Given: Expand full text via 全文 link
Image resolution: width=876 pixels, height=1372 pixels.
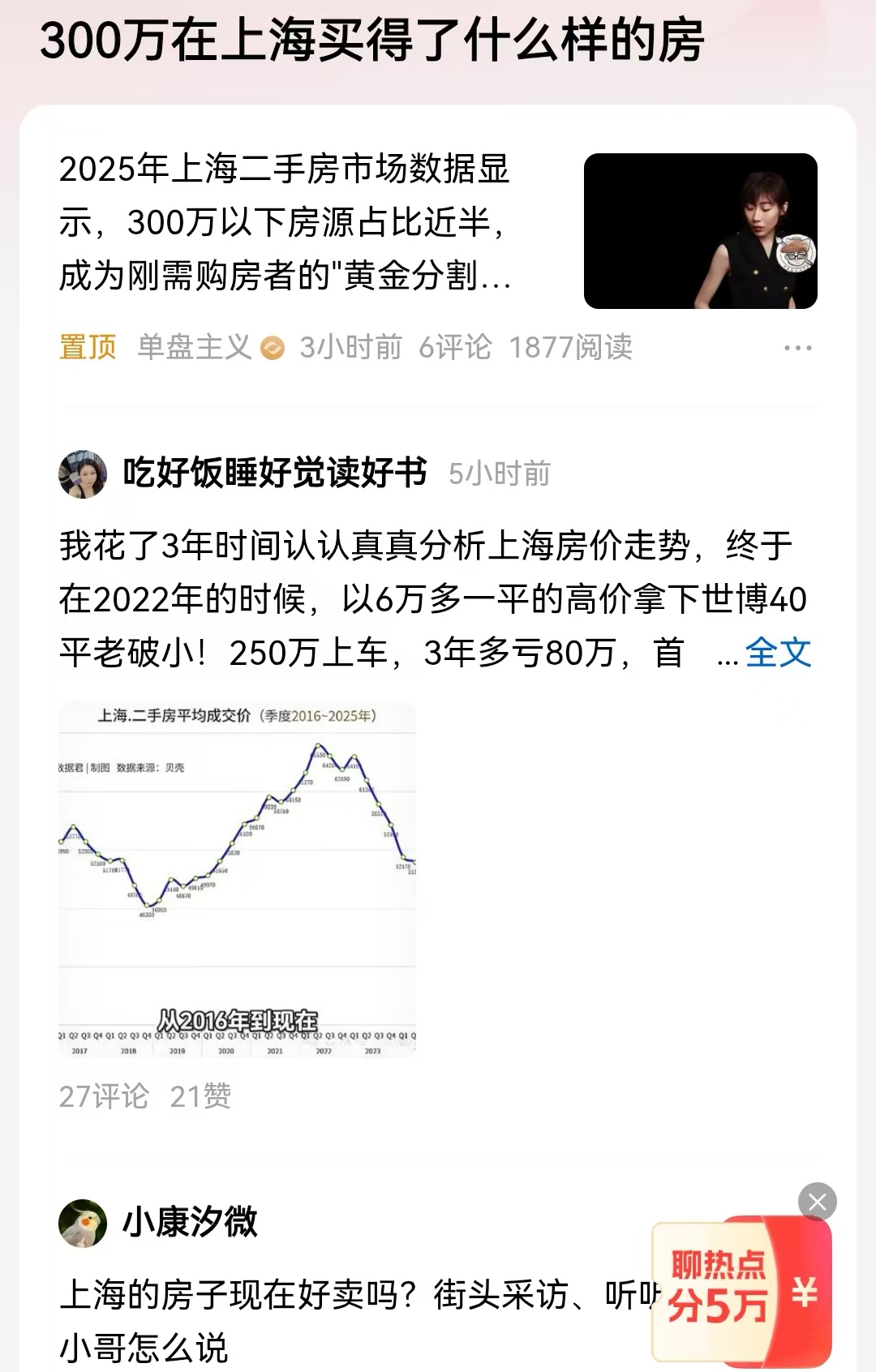Looking at the screenshot, I should click(778, 653).
